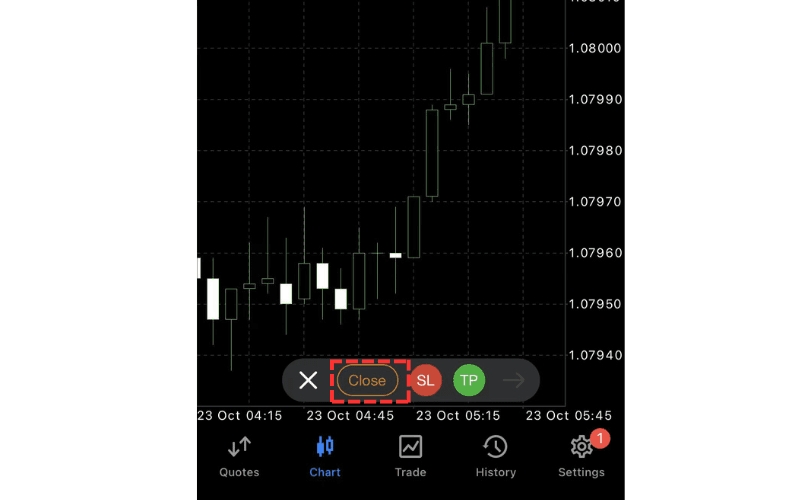Set a stop loss with SL

pyautogui.click(x=426, y=380)
